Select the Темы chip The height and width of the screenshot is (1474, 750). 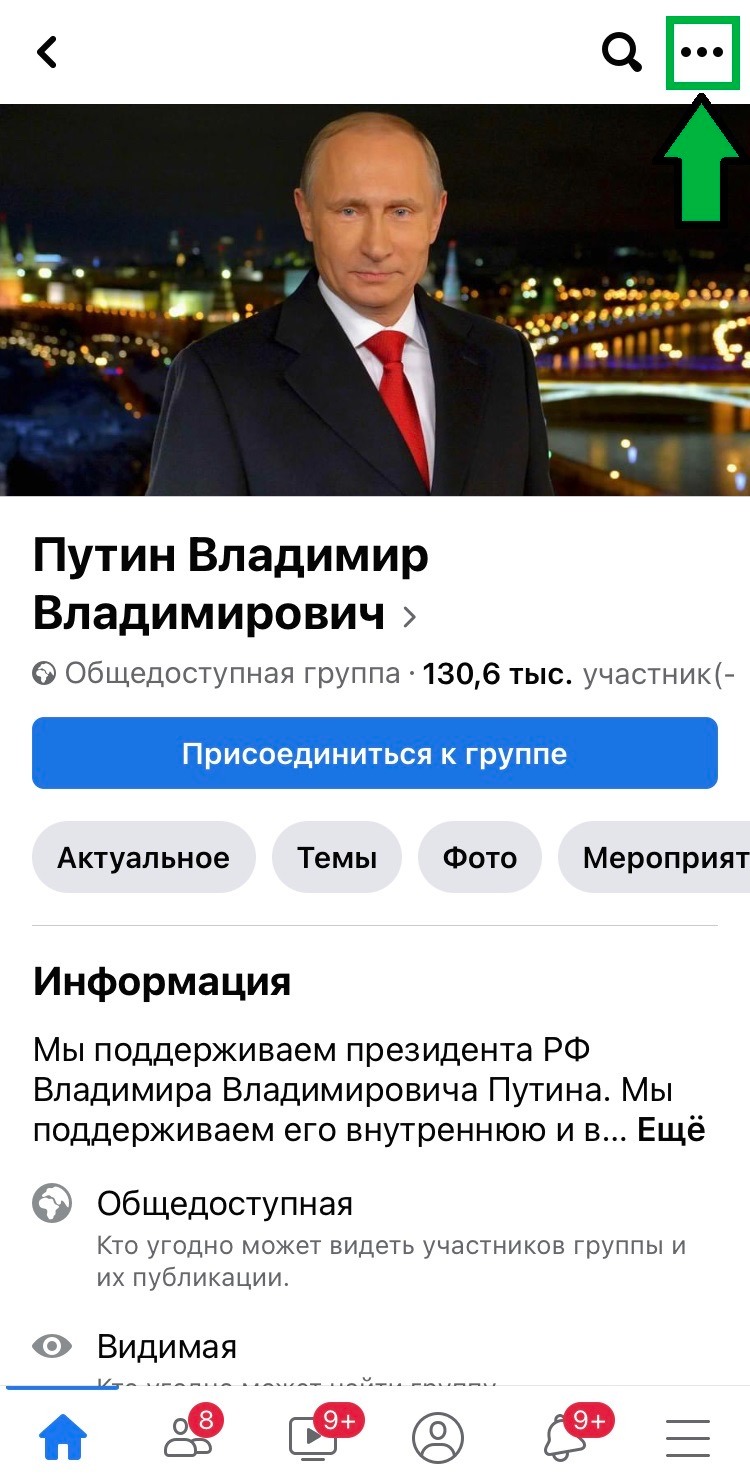coord(337,857)
